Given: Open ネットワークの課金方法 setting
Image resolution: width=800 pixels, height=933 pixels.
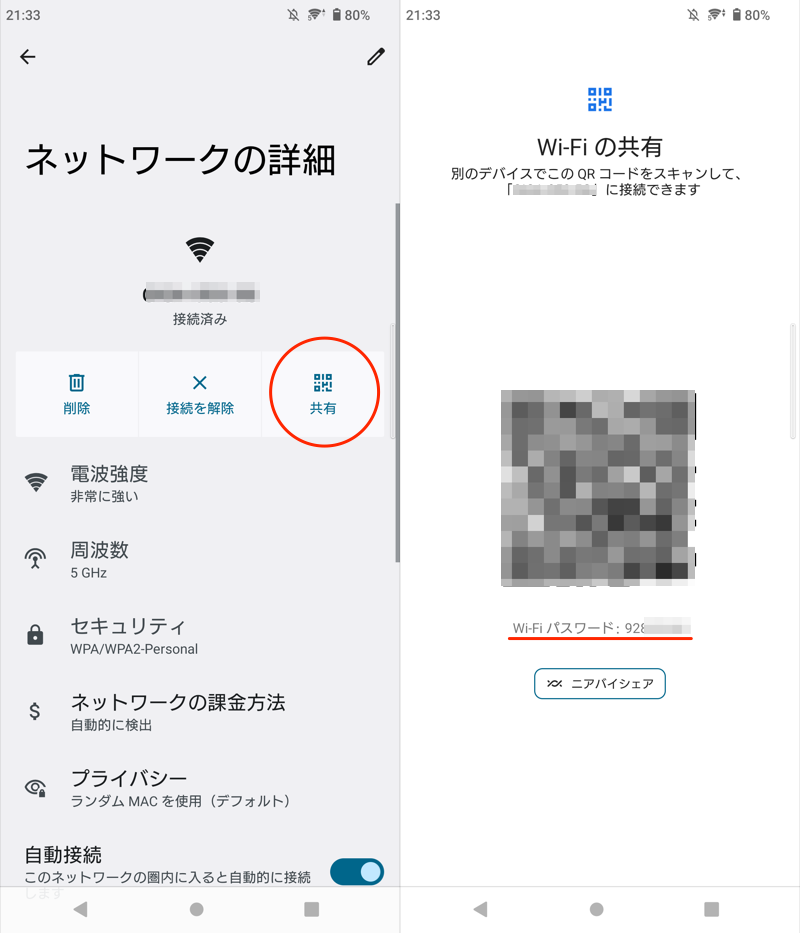Looking at the screenshot, I should tap(177, 711).
